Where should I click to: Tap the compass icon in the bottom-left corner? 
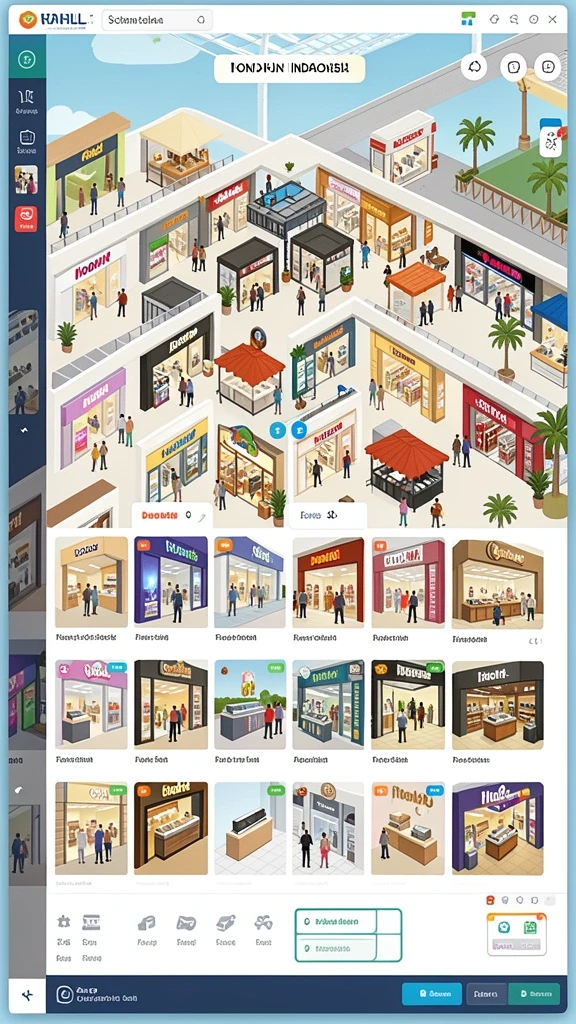[27, 995]
